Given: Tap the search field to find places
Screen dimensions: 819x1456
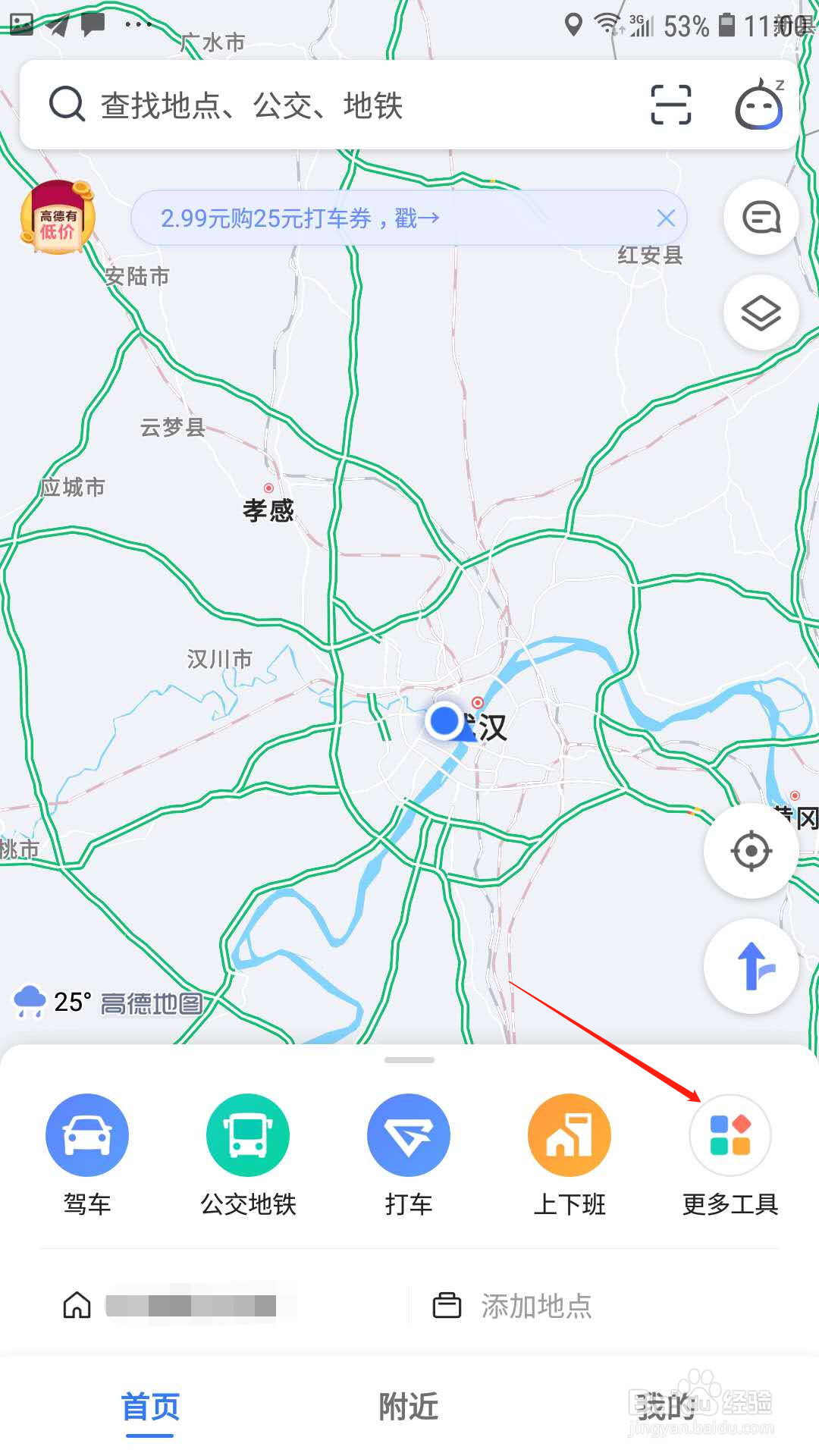Looking at the screenshot, I should click(303, 106).
